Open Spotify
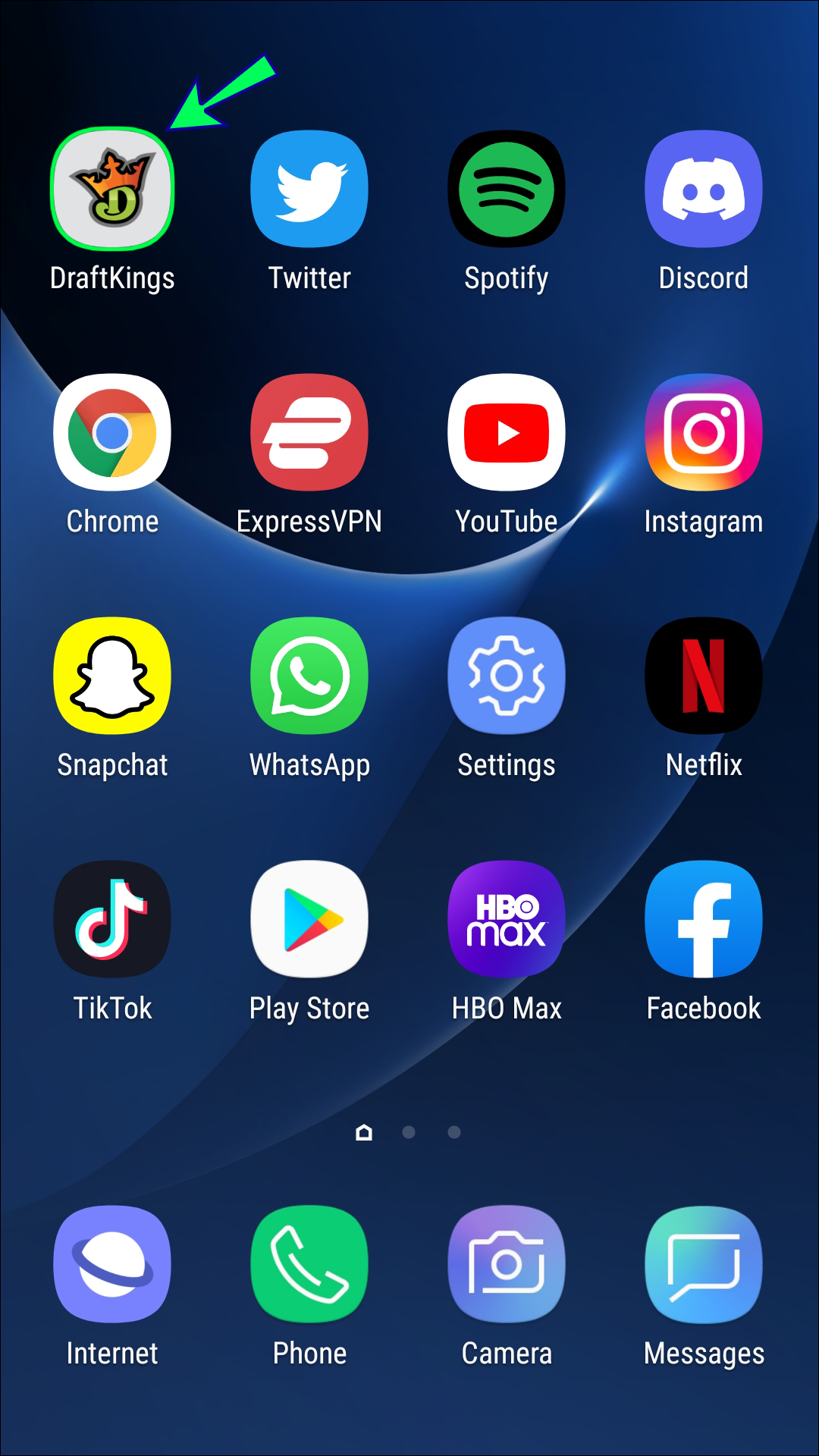This screenshot has width=819, height=1456. coord(507,190)
